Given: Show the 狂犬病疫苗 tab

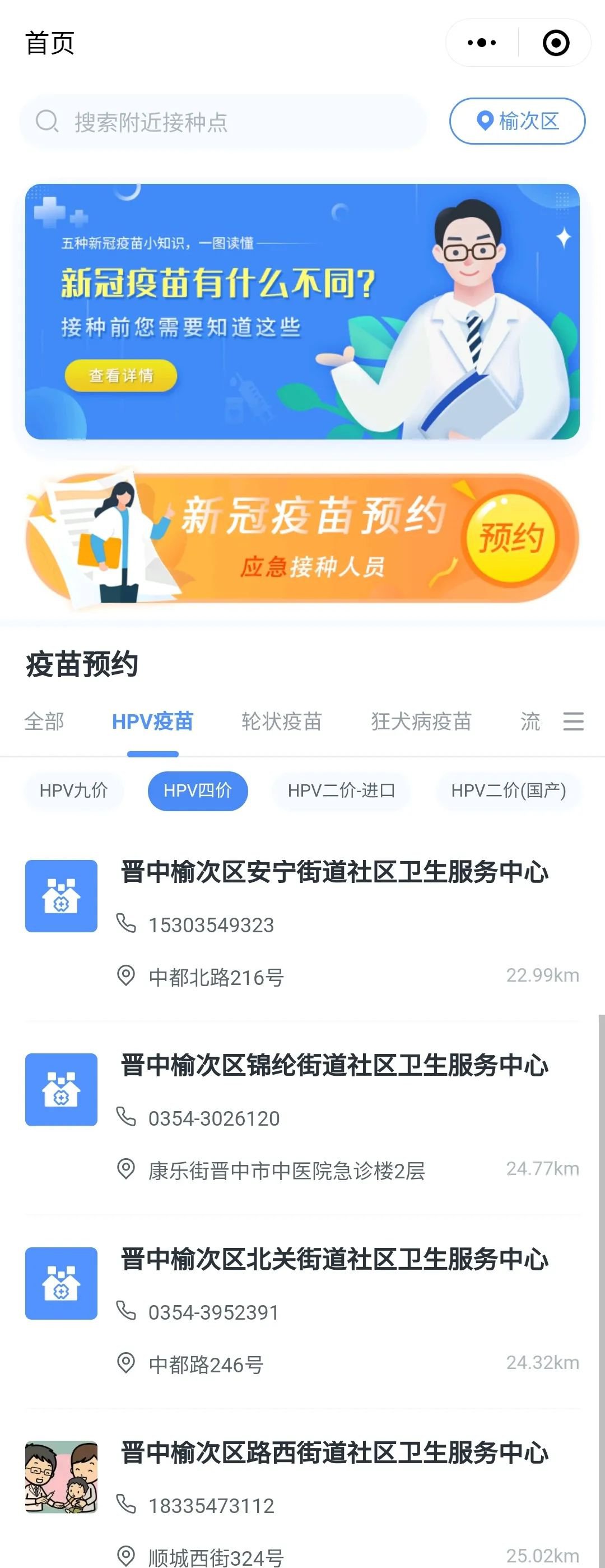Looking at the screenshot, I should [x=421, y=721].
